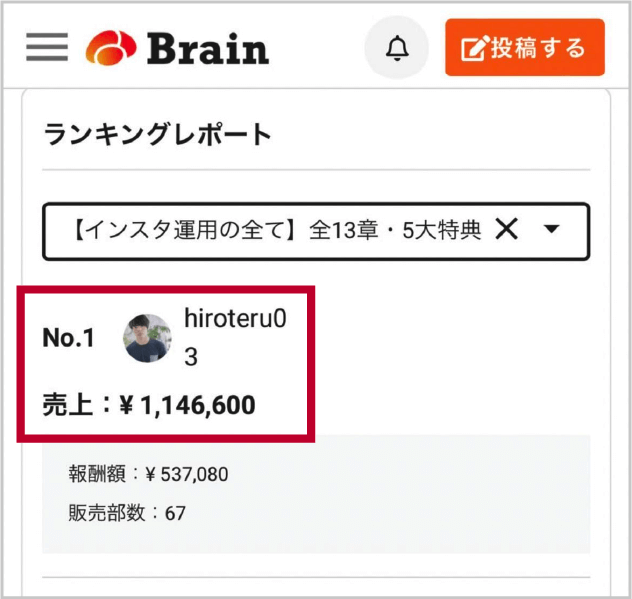Open the notifications bell
Image resolution: width=632 pixels, height=599 pixels.
397,48
